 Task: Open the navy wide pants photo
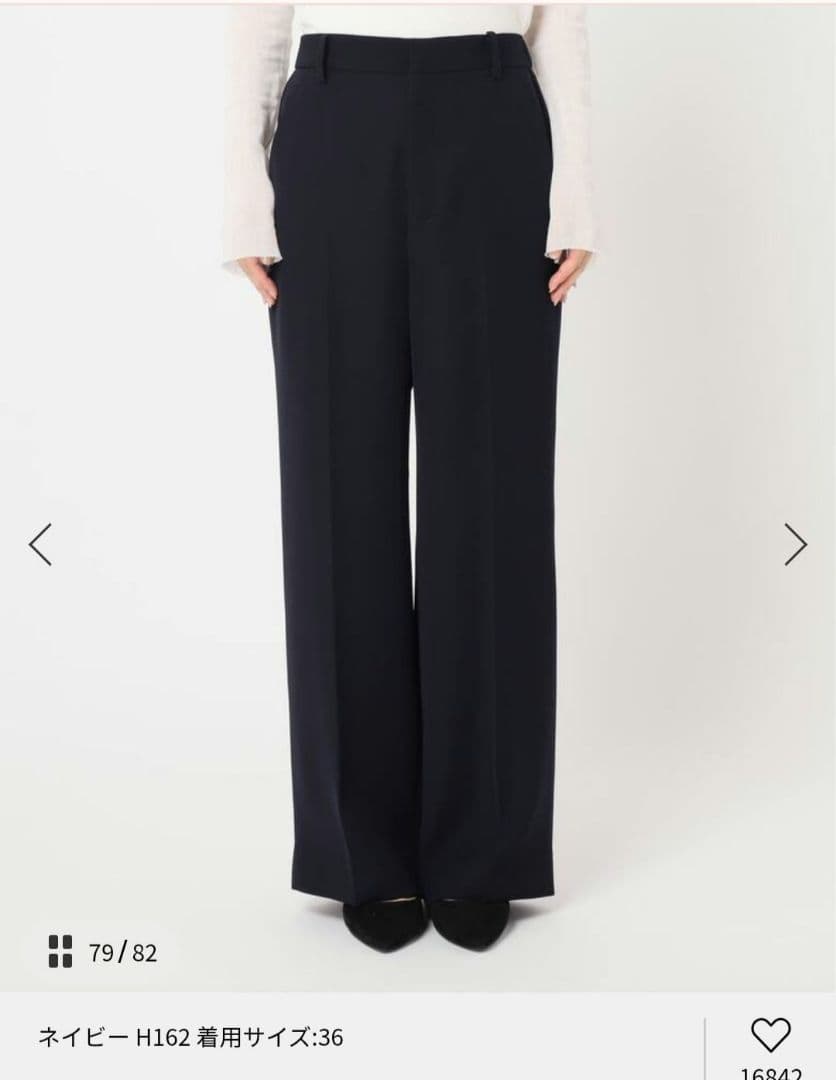click(x=418, y=480)
